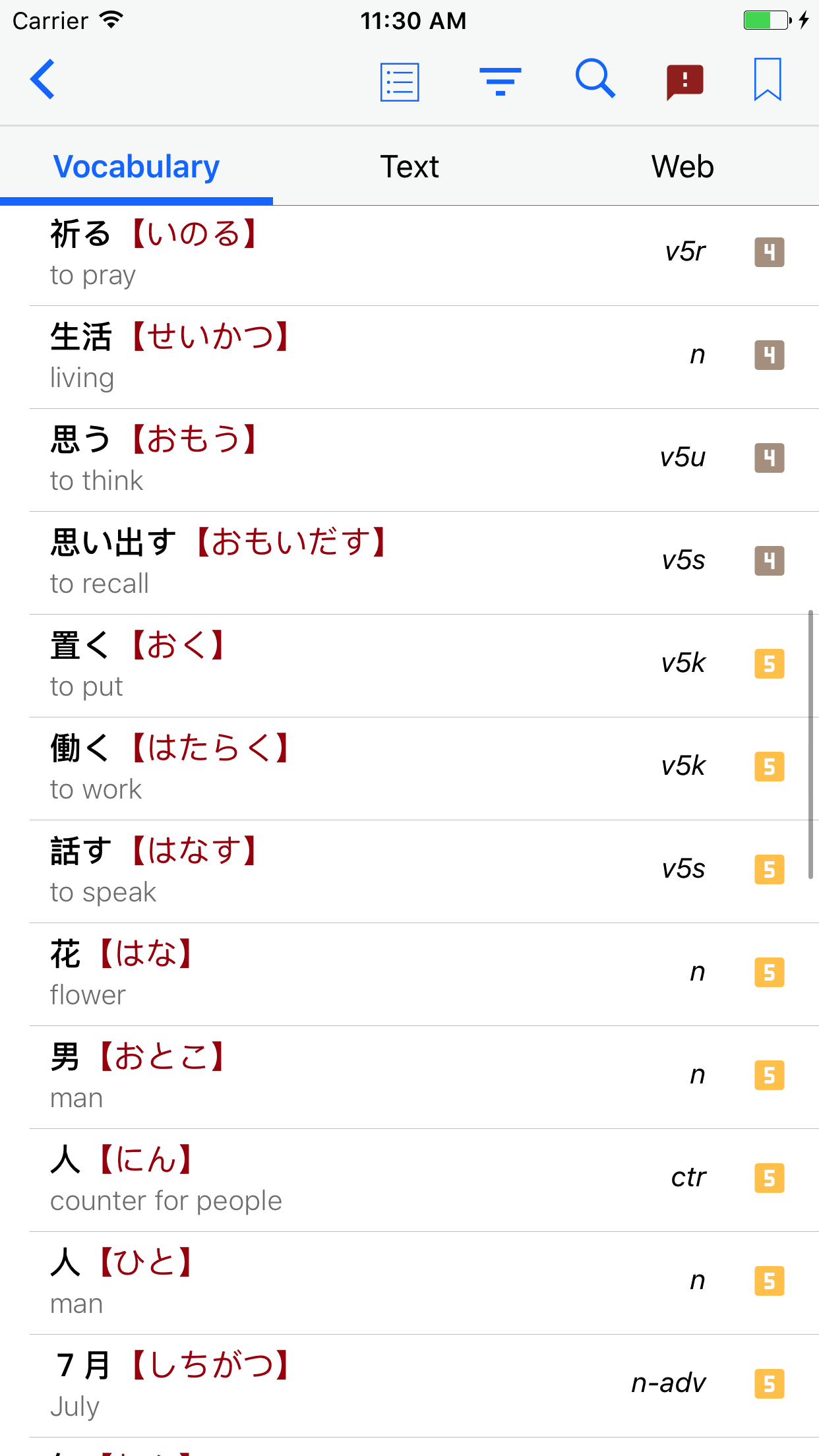Open the word list view icon
The width and height of the screenshot is (819, 1456).
400,80
